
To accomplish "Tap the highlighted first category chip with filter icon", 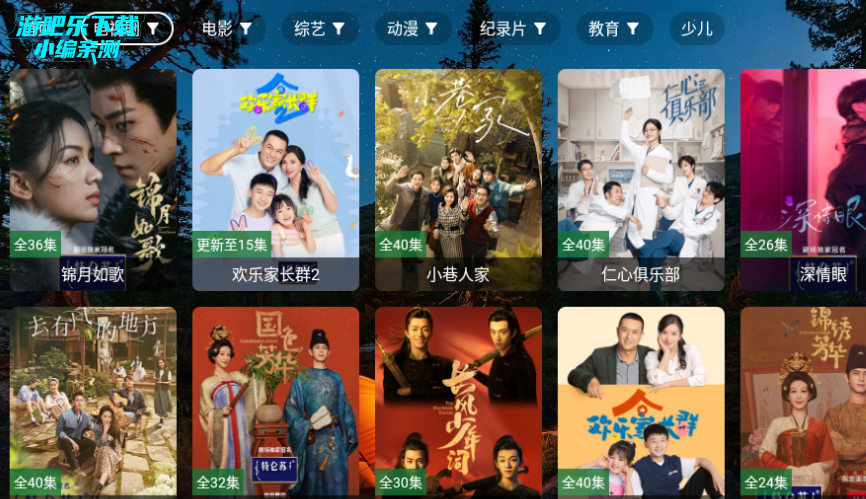I will click(130, 29).
